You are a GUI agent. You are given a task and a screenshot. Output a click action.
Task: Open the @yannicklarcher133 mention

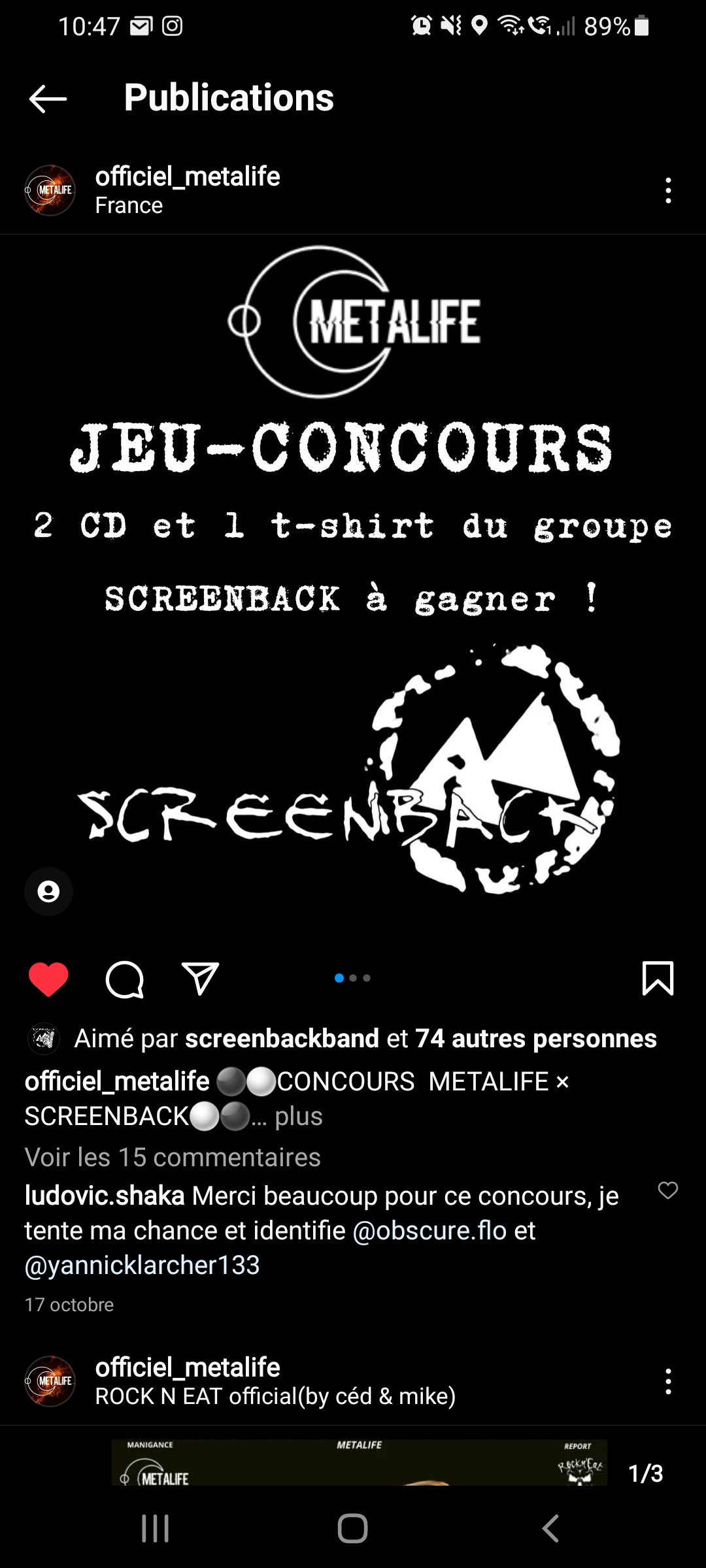142,1266
